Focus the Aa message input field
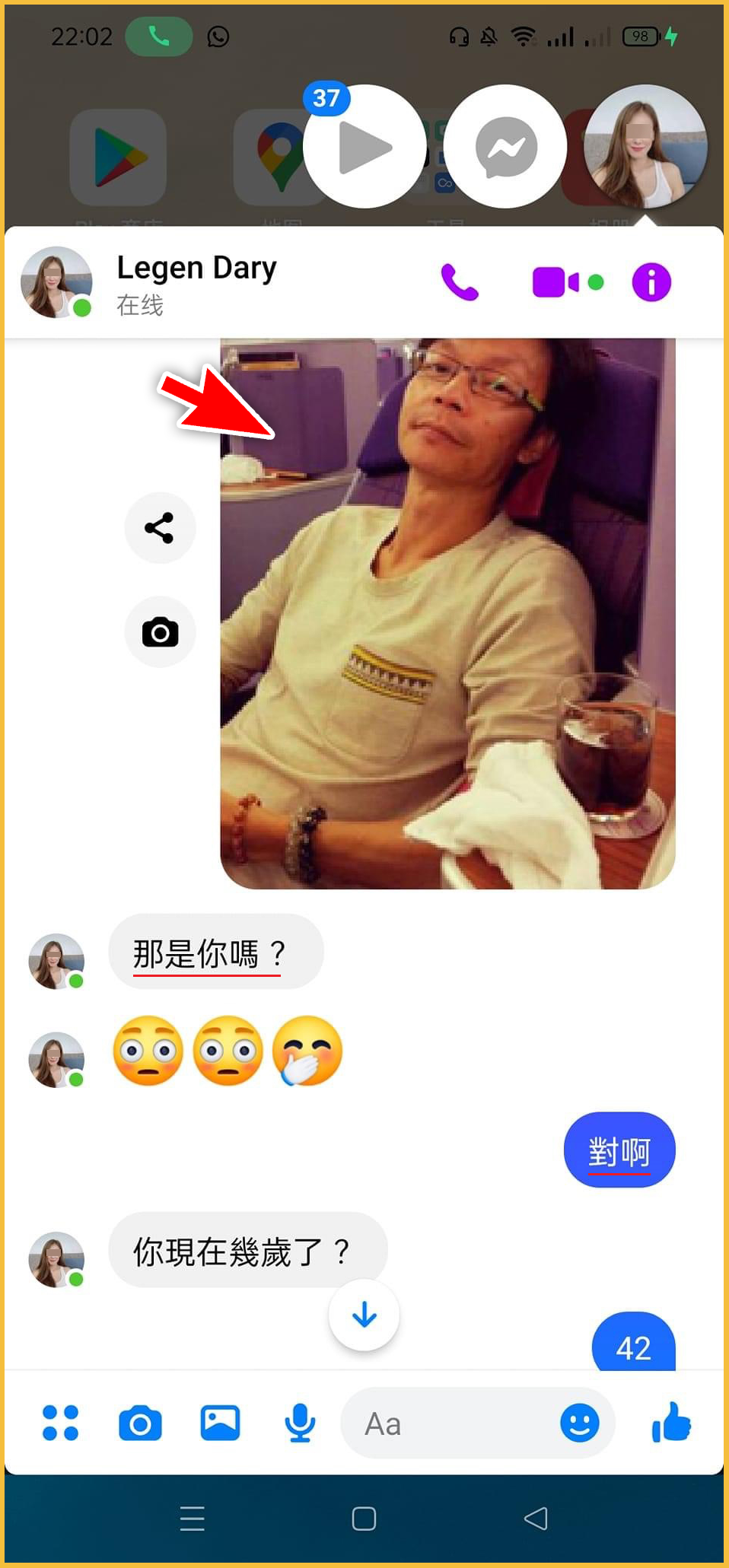729x1568 pixels. (449, 1423)
